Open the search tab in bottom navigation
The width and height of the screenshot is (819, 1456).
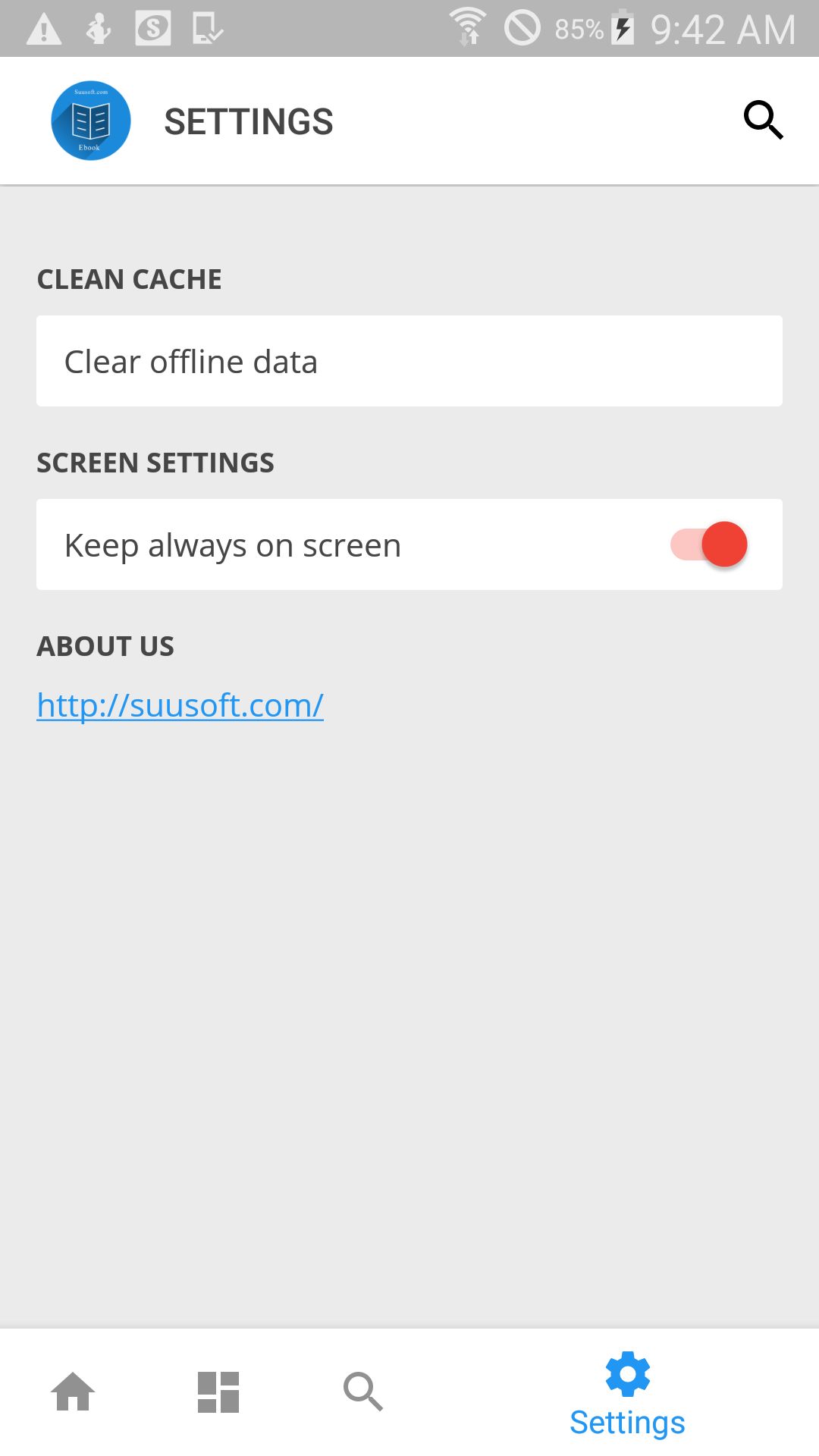[x=363, y=1392]
